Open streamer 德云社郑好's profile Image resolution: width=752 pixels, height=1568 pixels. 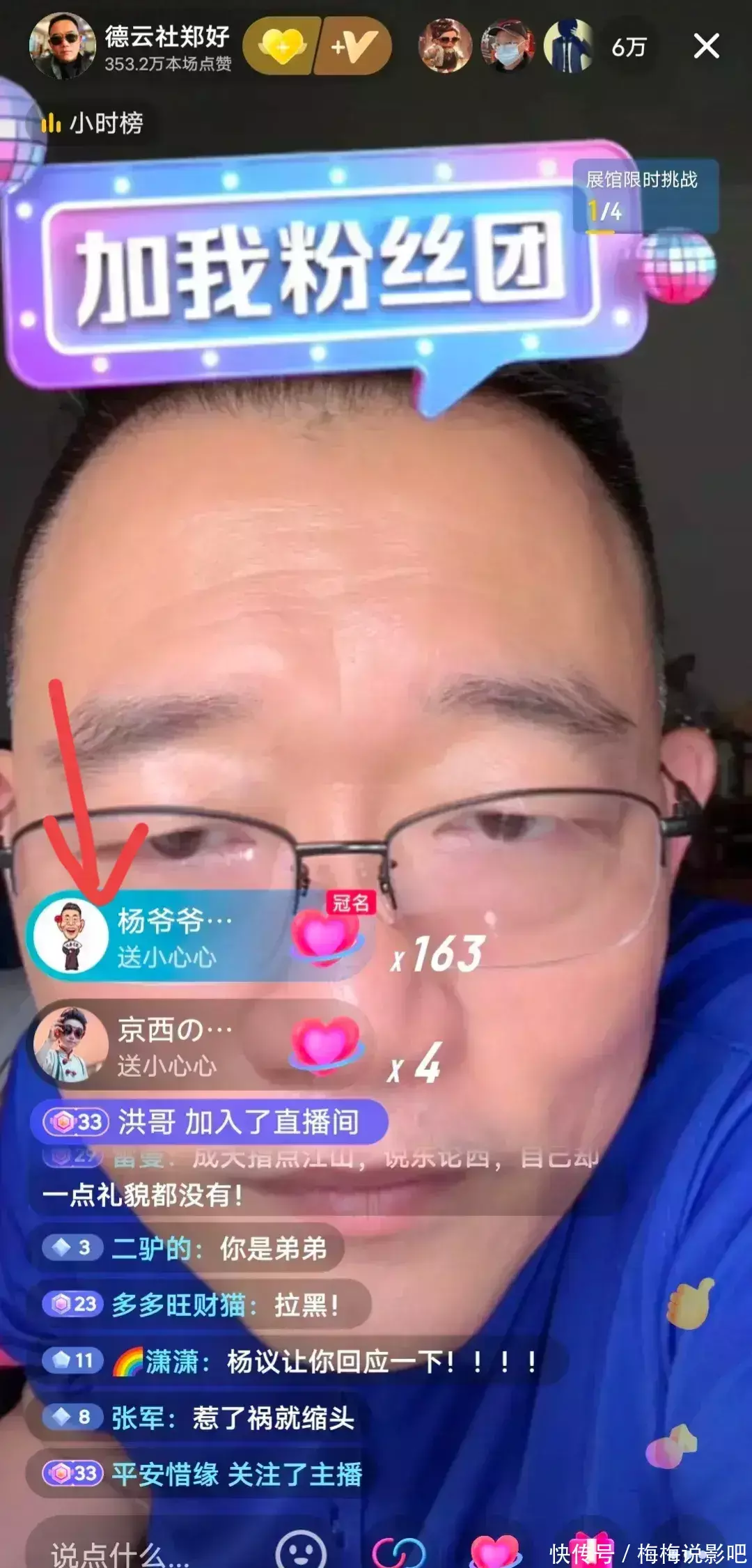coord(63,46)
